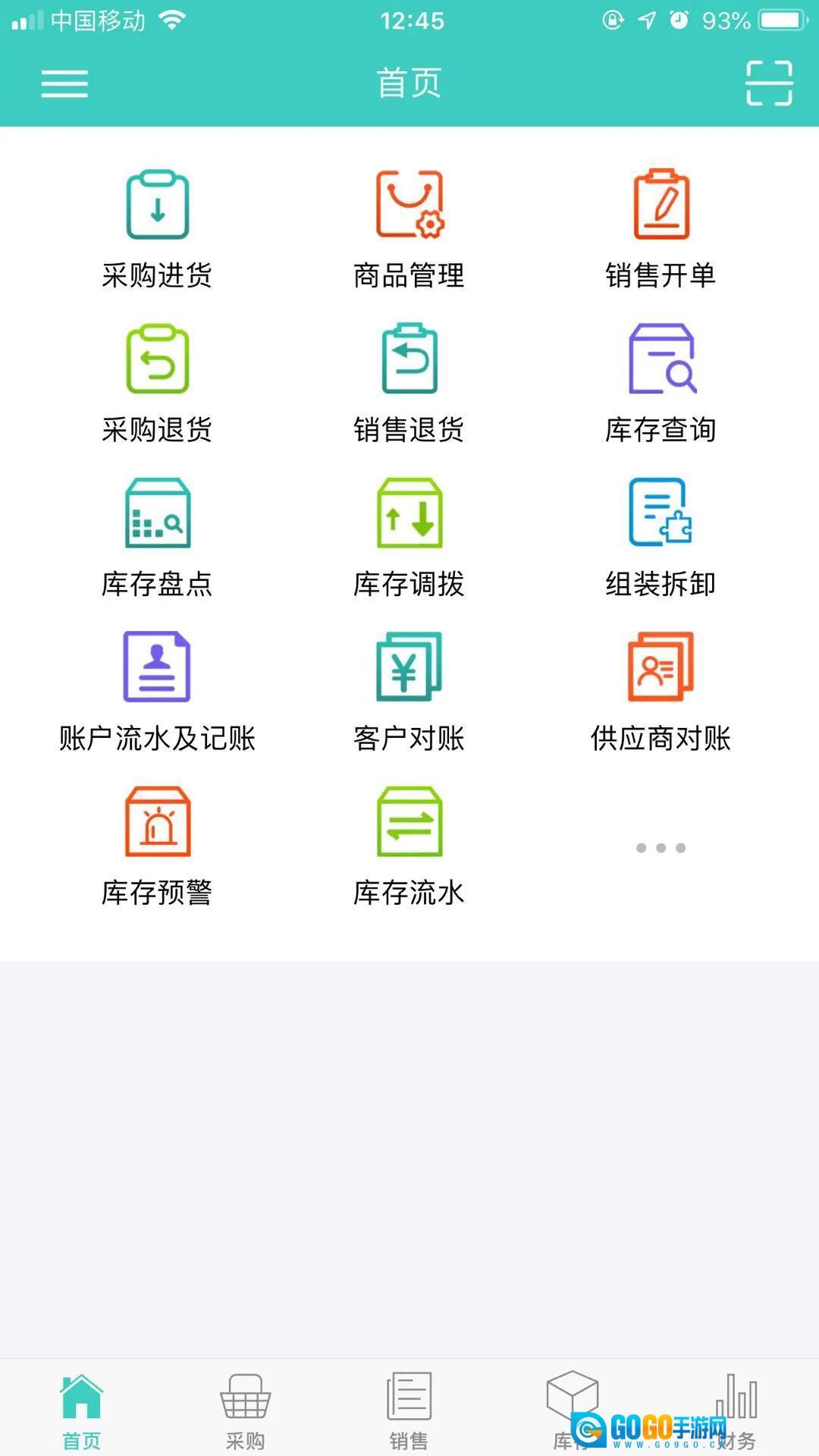Open 库存流水 stock flow records
This screenshot has width=819, height=1456.
pos(409,846)
